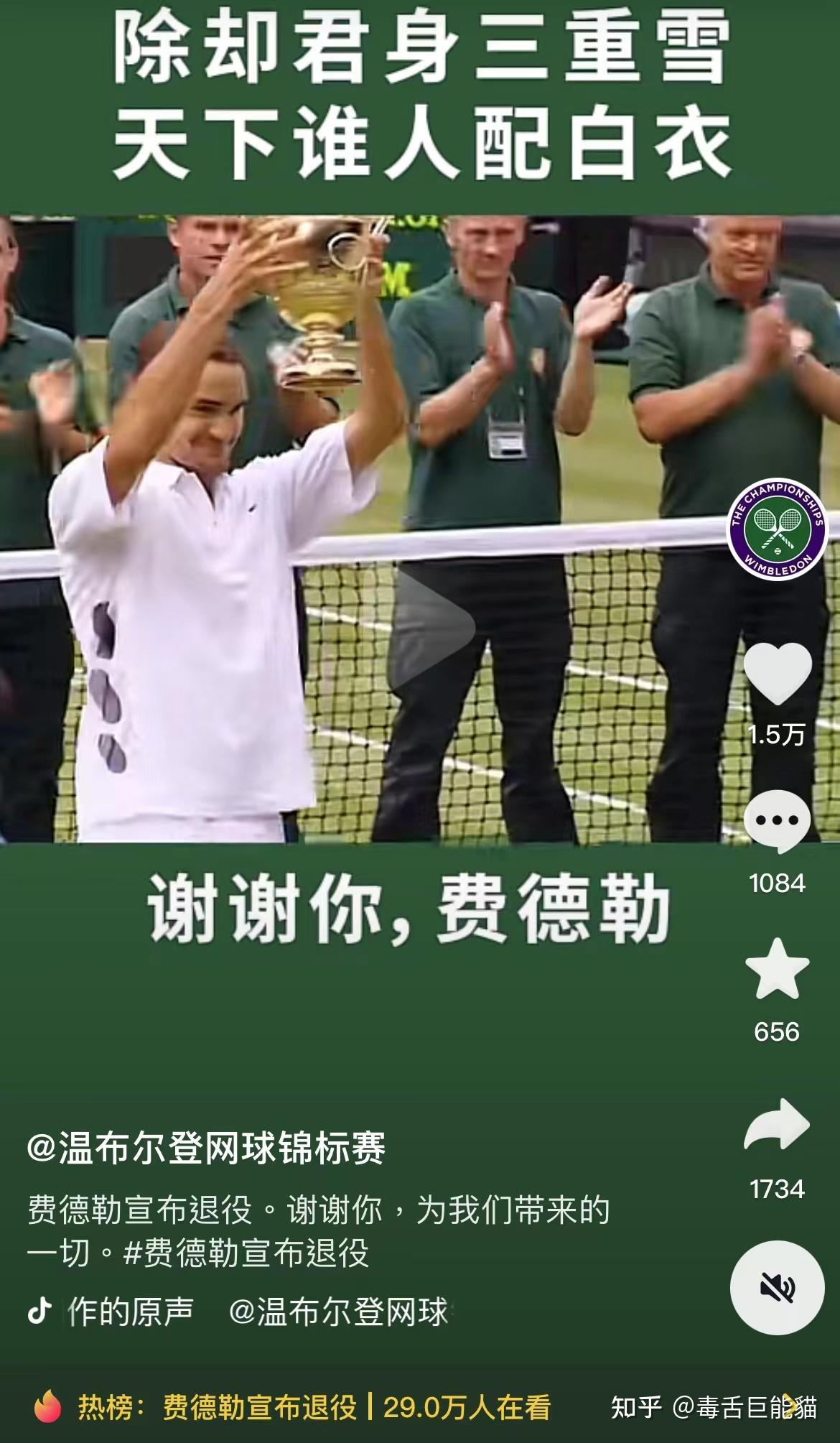Add this video to favorites with the star
The height and width of the screenshot is (1443, 840).
click(777, 970)
